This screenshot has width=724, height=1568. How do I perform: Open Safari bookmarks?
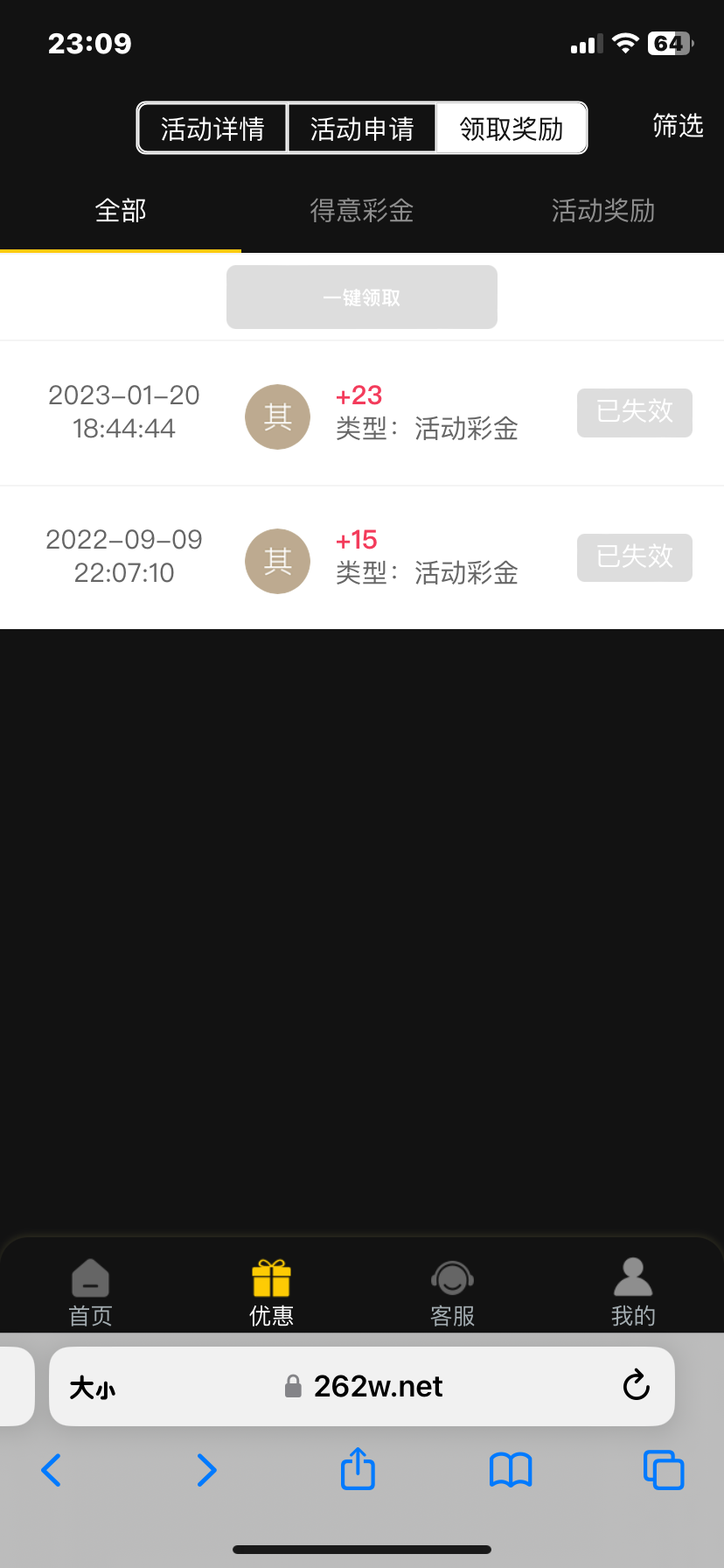pos(511,1470)
